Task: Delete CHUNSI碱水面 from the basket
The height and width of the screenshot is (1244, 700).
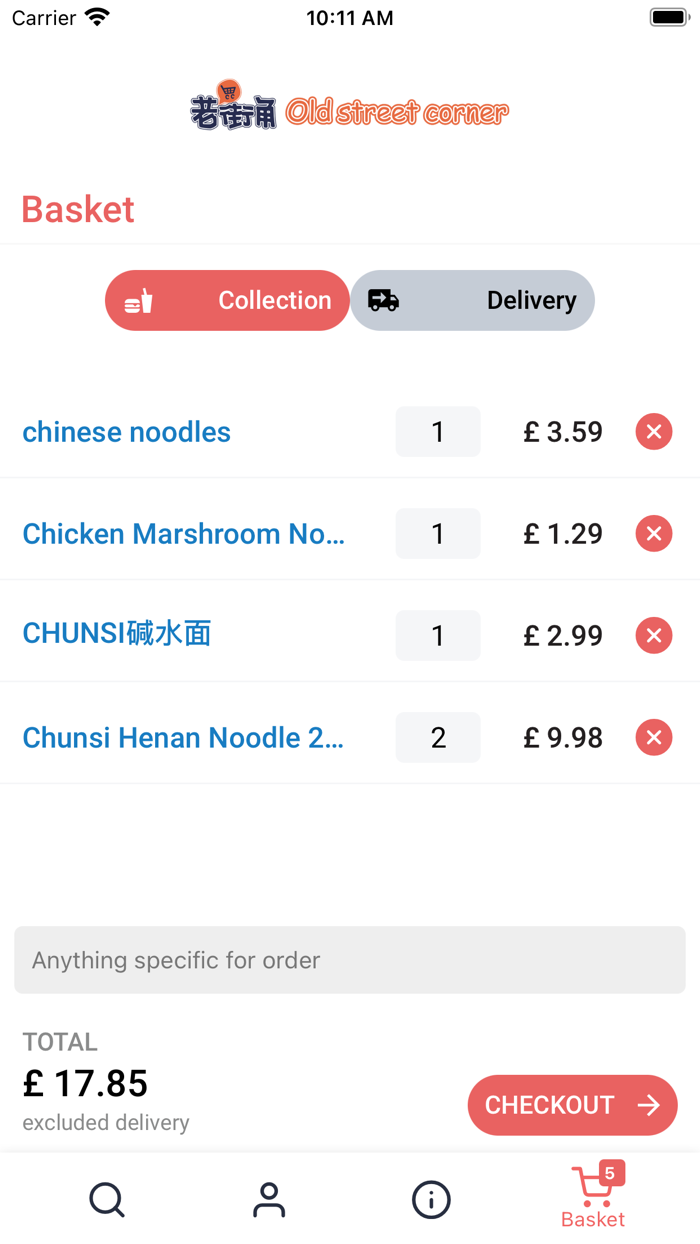Action: pyautogui.click(x=654, y=636)
